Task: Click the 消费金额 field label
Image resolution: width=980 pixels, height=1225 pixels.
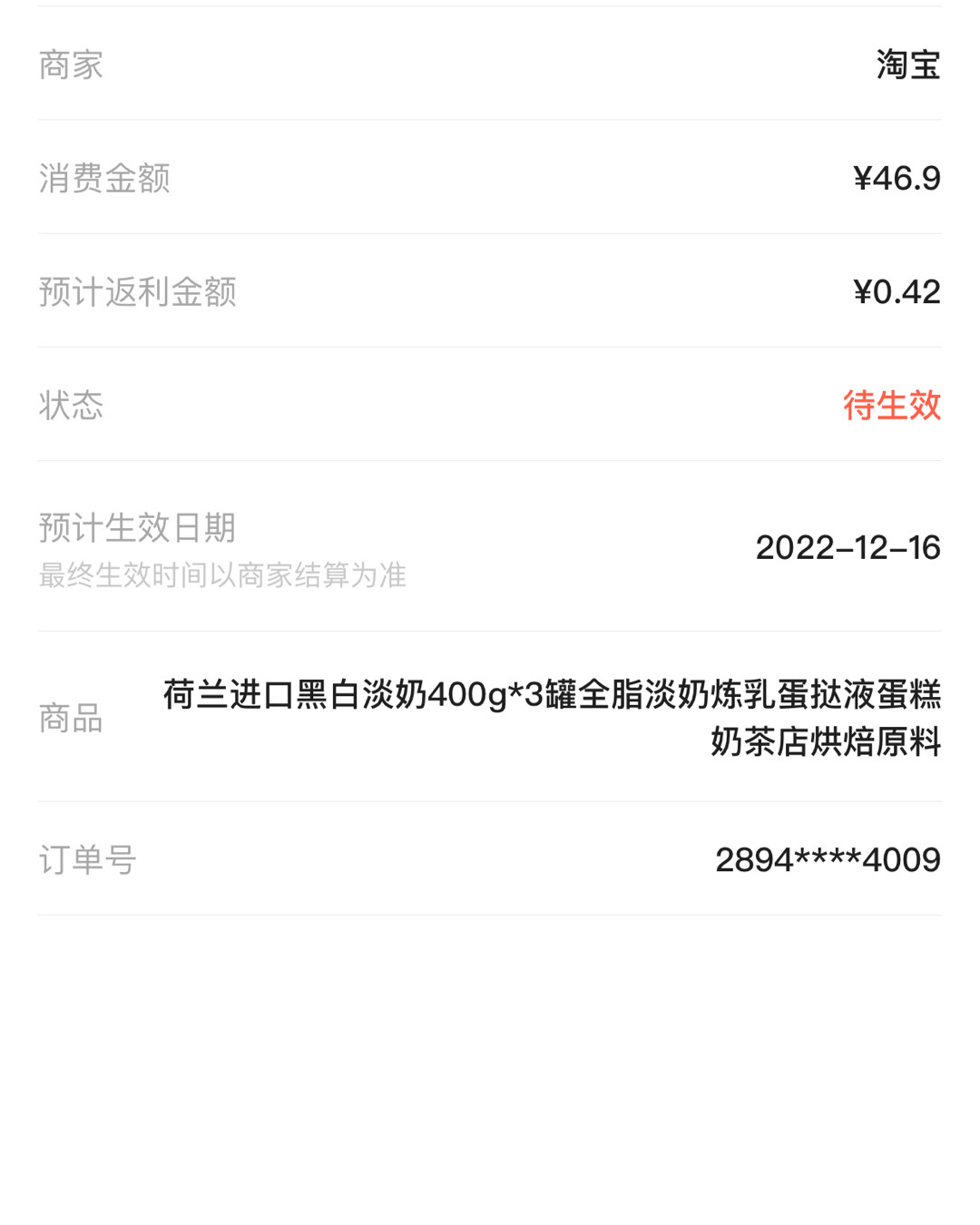Action: click(x=104, y=178)
